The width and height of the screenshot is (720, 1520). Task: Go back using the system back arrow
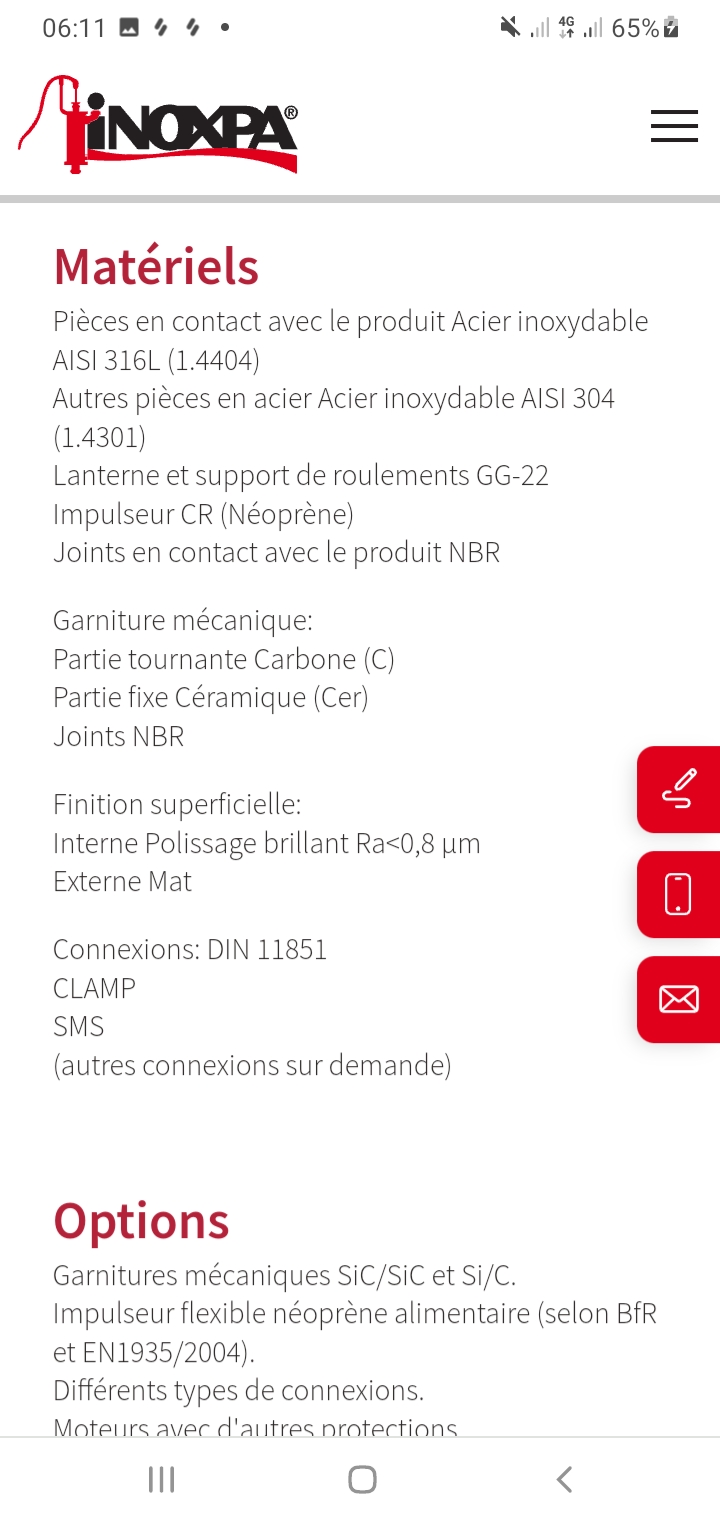coord(564,1479)
